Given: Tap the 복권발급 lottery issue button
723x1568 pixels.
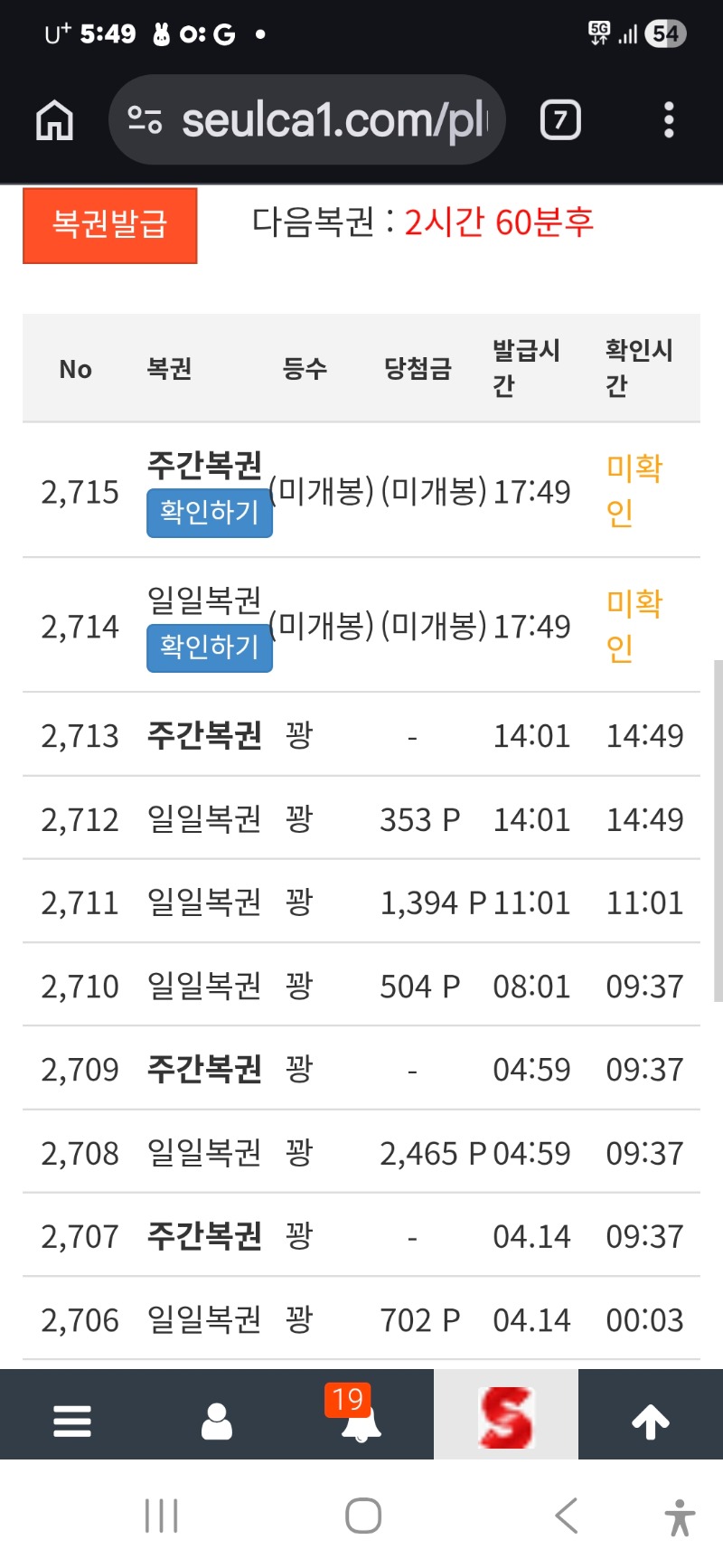Looking at the screenshot, I should (109, 225).
